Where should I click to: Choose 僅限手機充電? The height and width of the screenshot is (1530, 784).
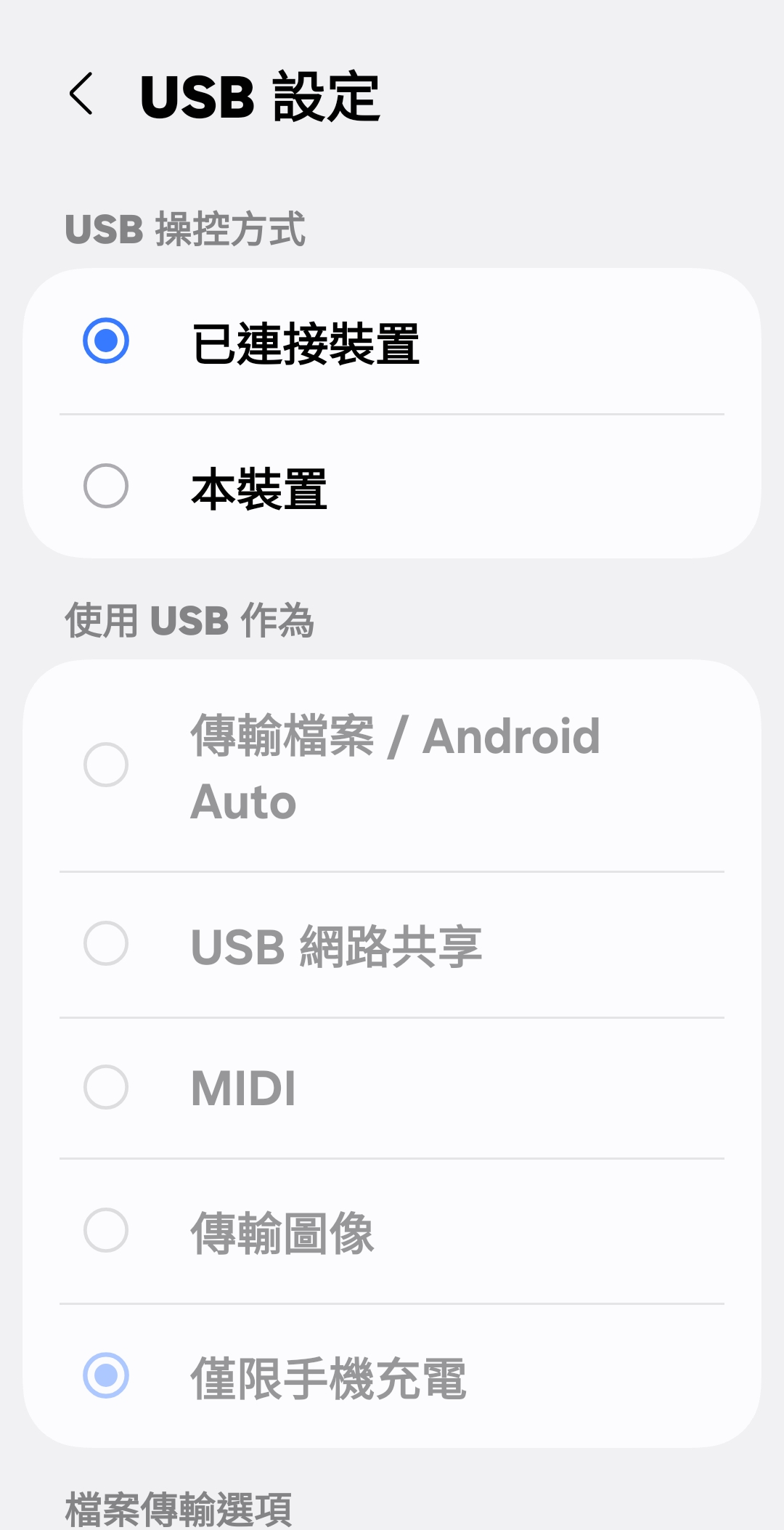106,1375
